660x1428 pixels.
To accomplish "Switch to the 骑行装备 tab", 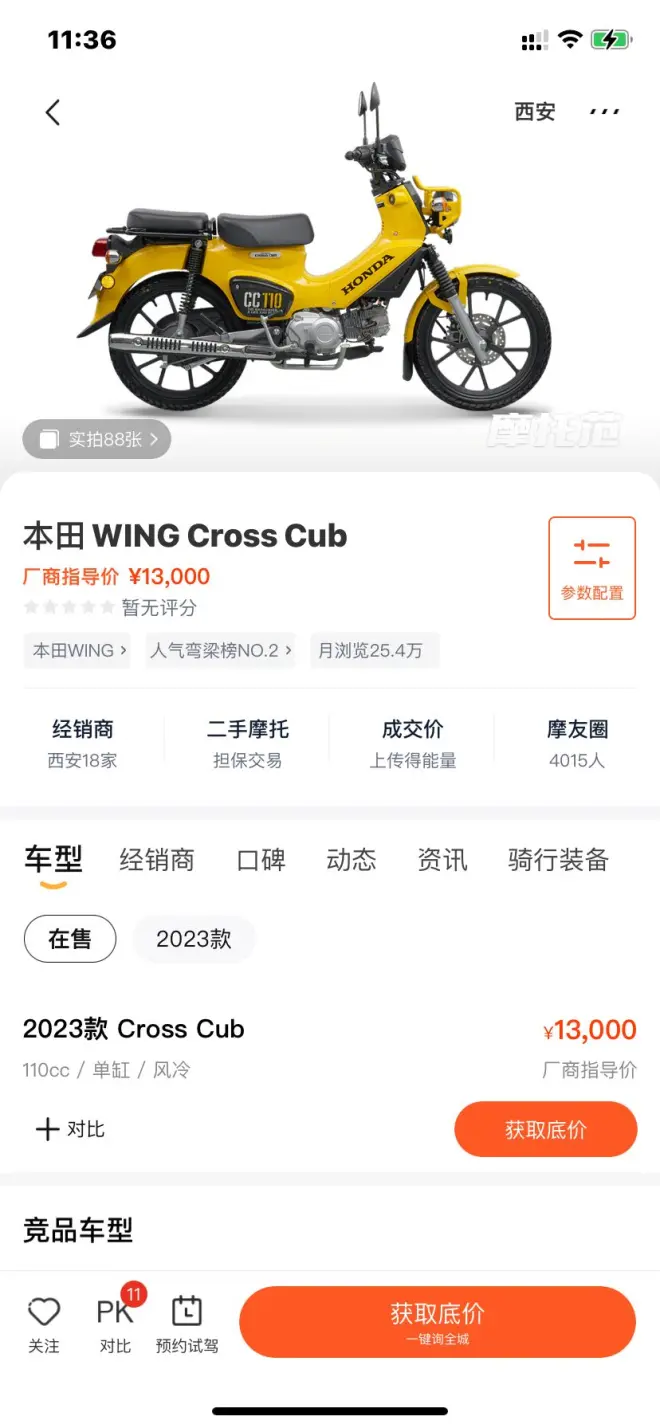I will [x=558, y=859].
